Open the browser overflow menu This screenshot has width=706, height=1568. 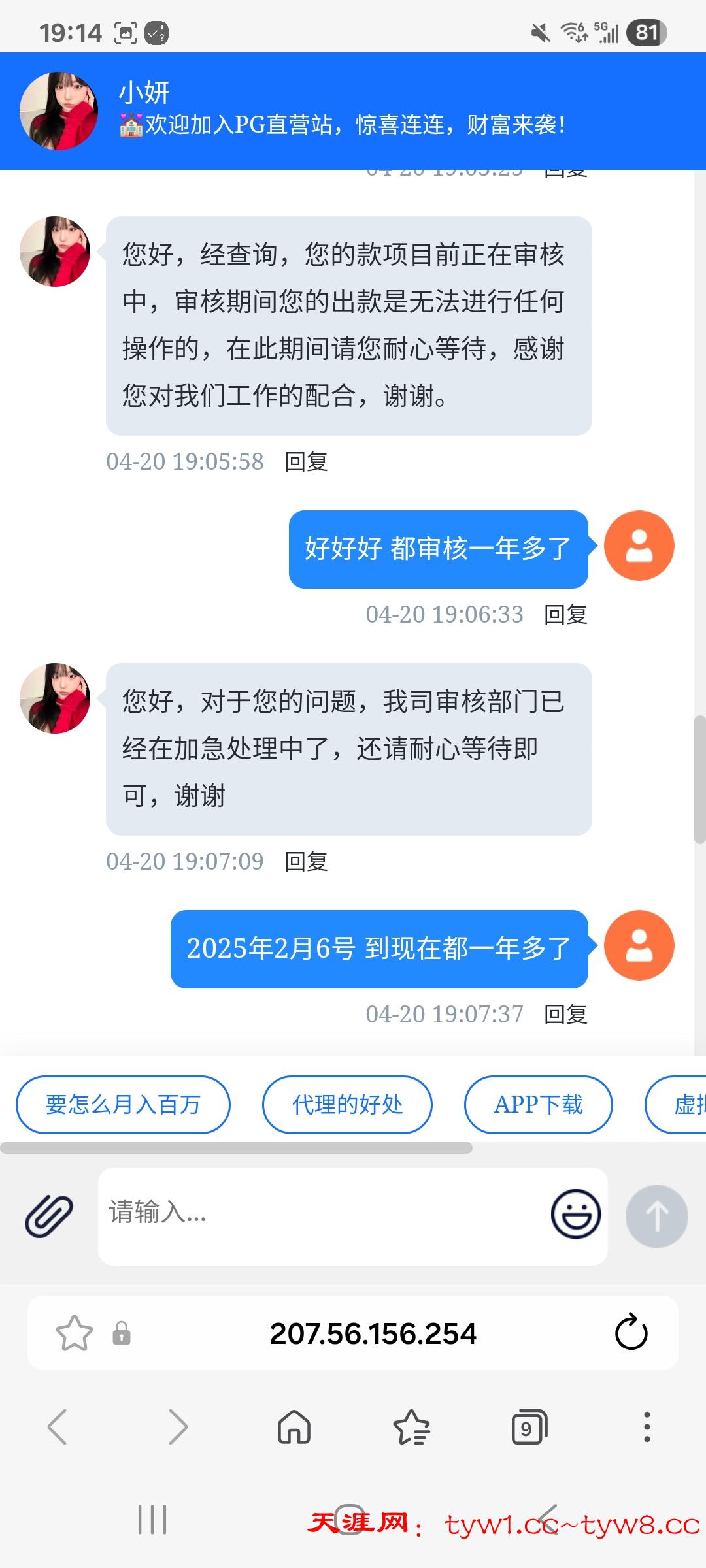(x=647, y=1426)
